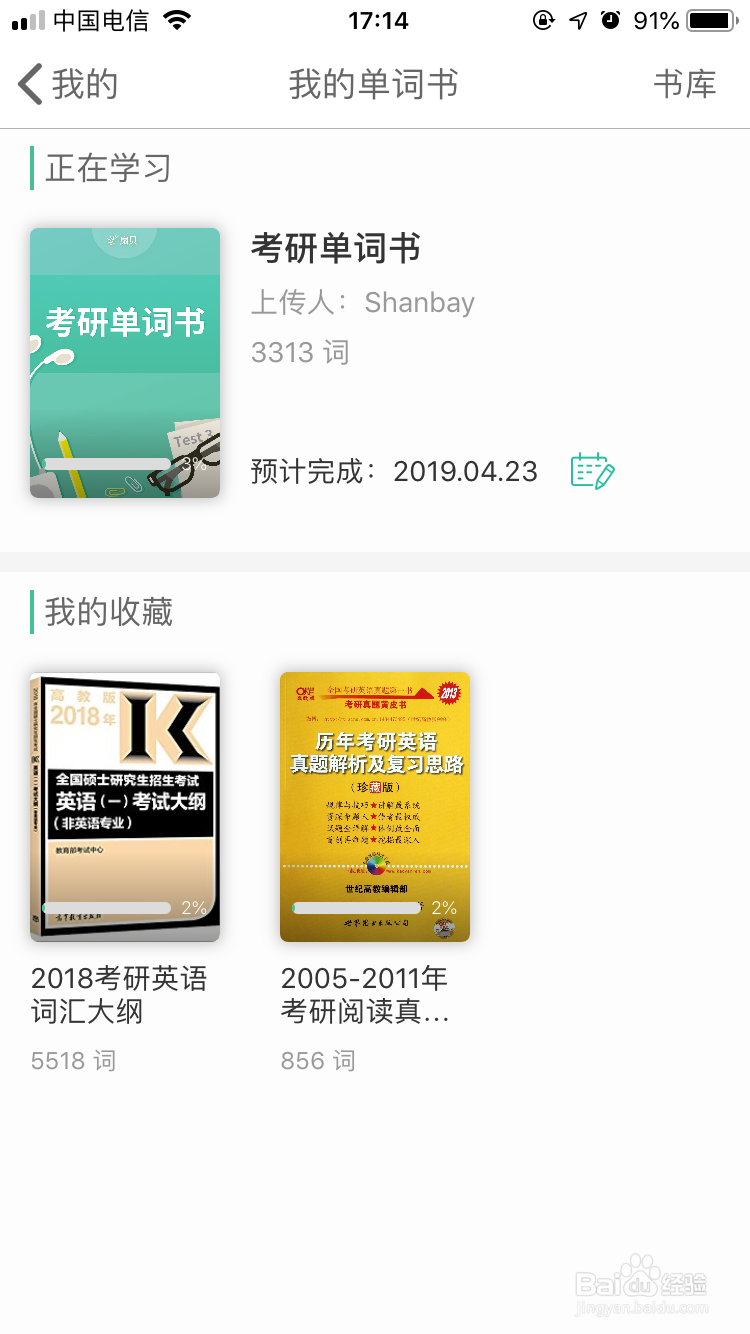
Task: Open the 考研单词书 title link
Action: pyautogui.click(x=336, y=249)
